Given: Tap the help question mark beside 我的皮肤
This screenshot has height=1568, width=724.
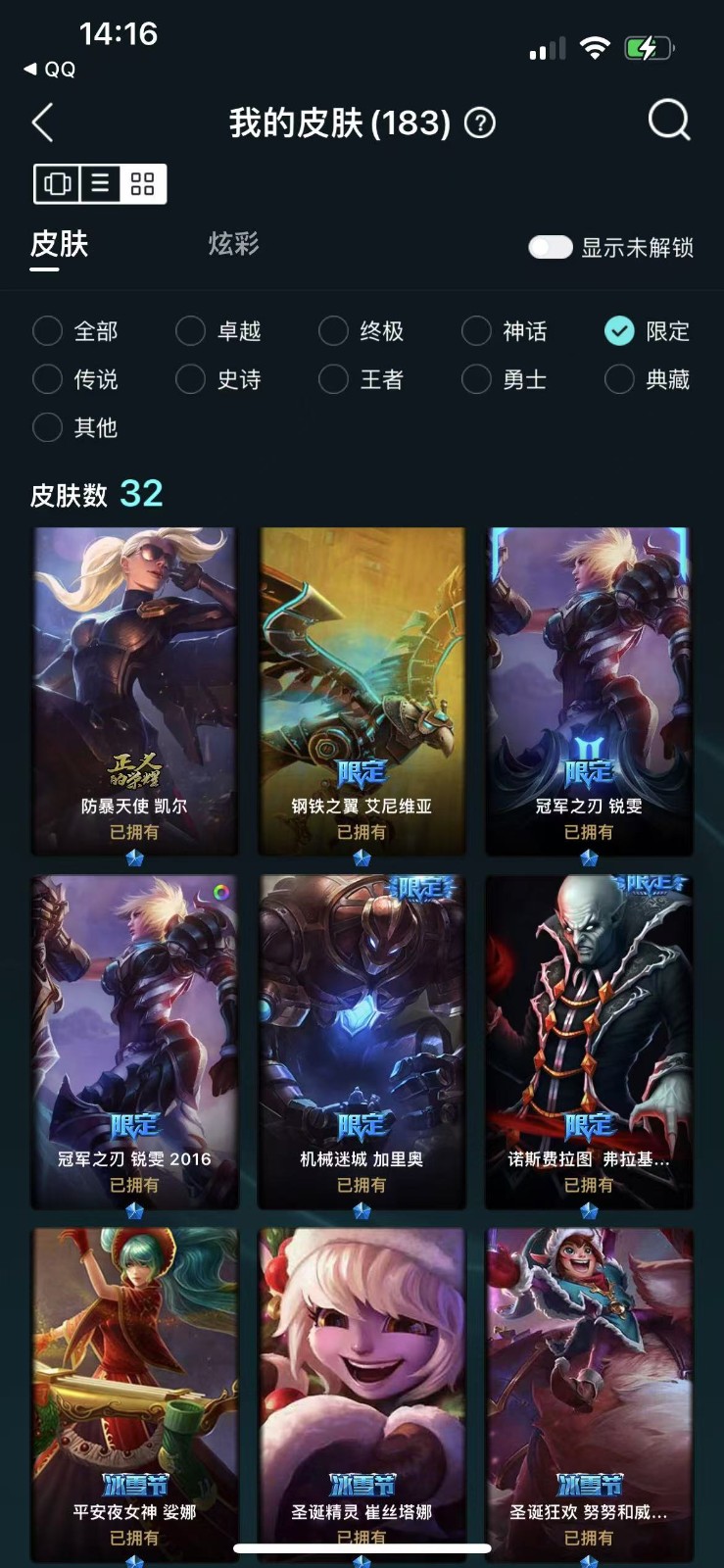Looking at the screenshot, I should [x=479, y=123].
